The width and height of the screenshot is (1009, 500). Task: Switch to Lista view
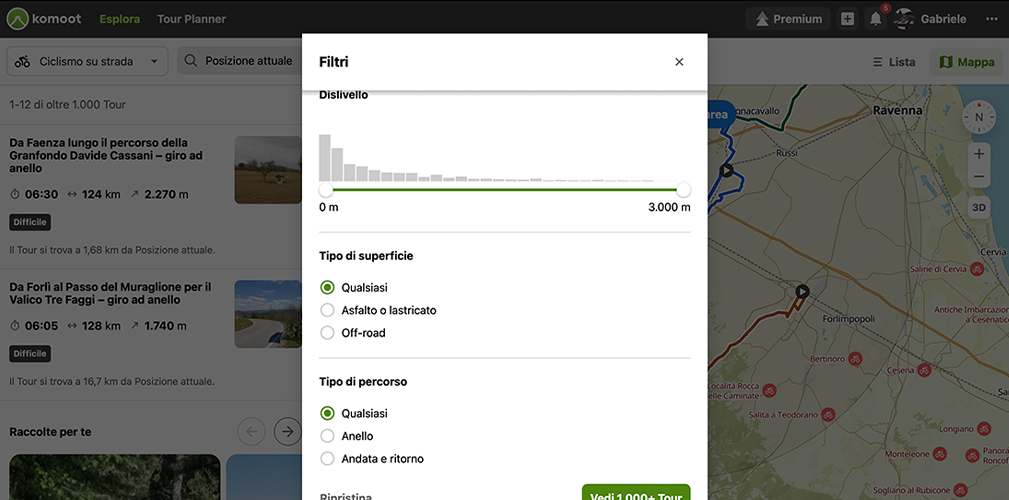coord(893,62)
